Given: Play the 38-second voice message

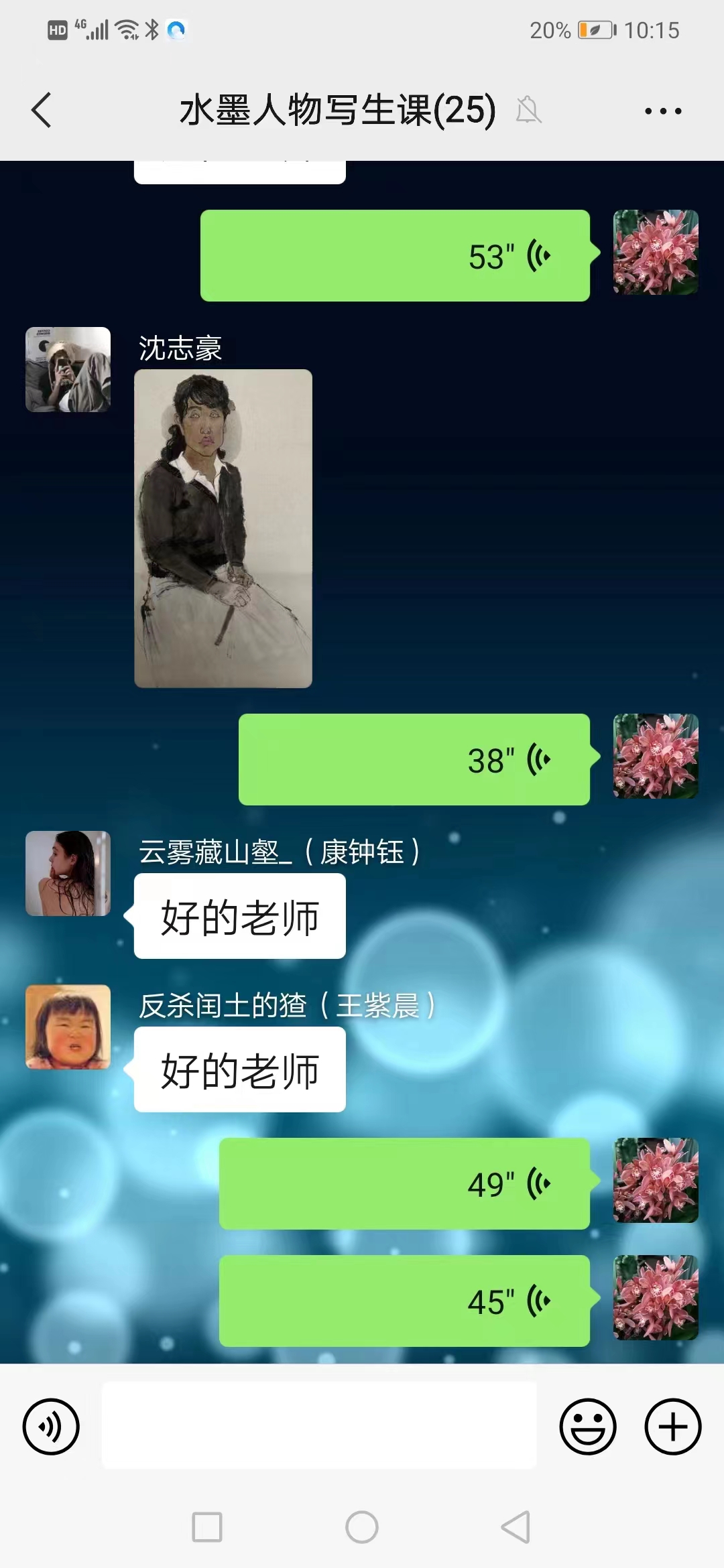Looking at the screenshot, I should click(x=414, y=760).
